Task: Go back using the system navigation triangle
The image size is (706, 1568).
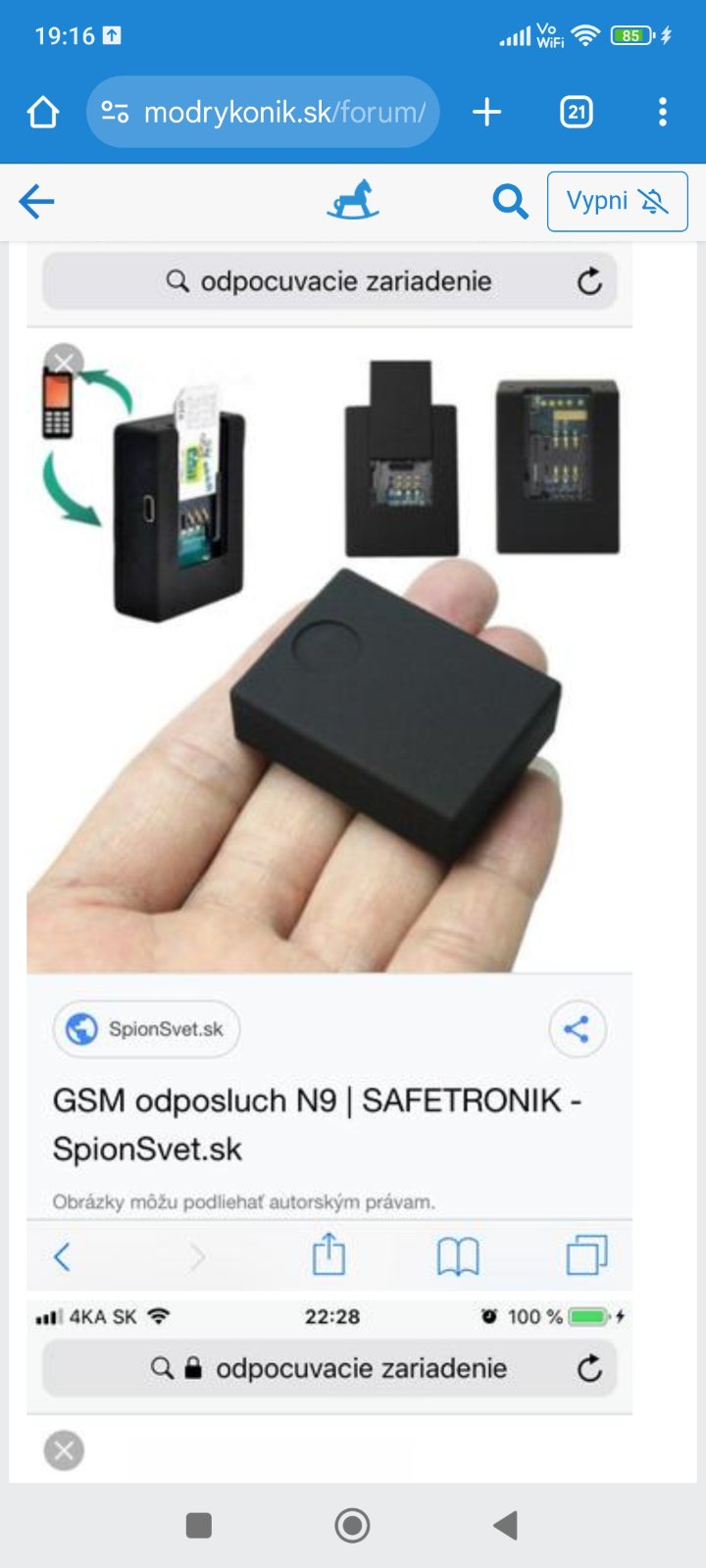Action: click(x=506, y=1525)
